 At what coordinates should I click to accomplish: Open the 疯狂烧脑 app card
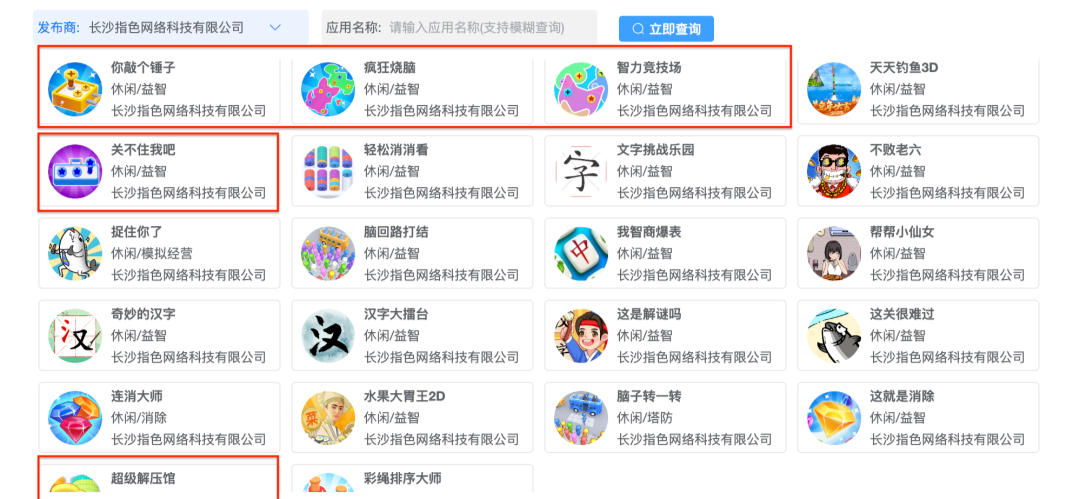click(x=413, y=90)
